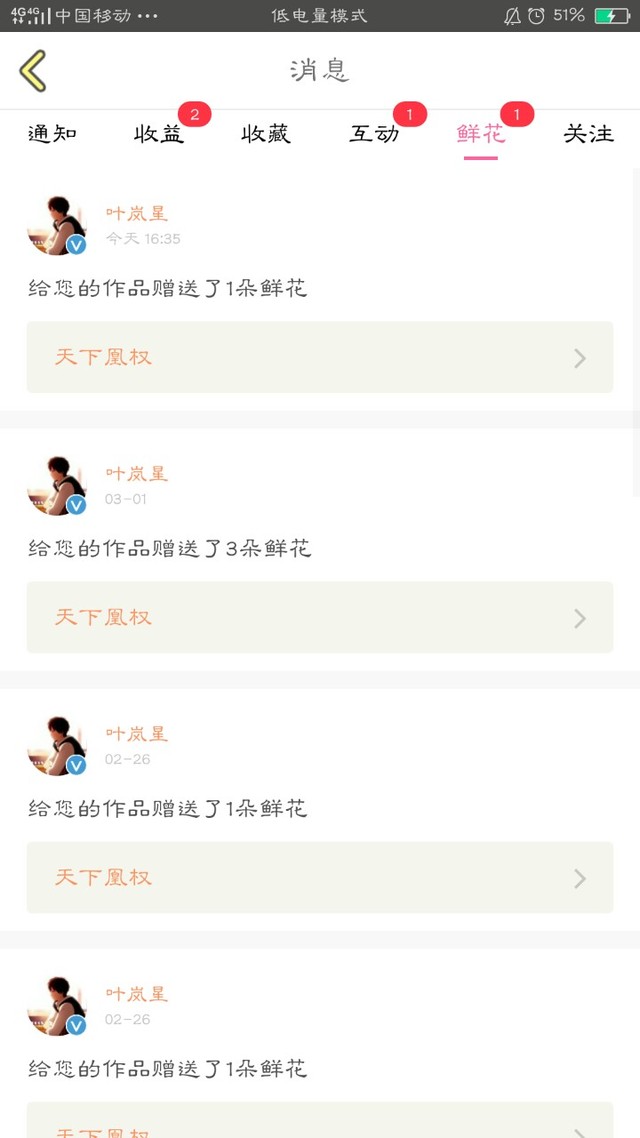Image resolution: width=640 pixels, height=1138 pixels.
Task: Select the 收藏 tab
Action: (x=266, y=134)
